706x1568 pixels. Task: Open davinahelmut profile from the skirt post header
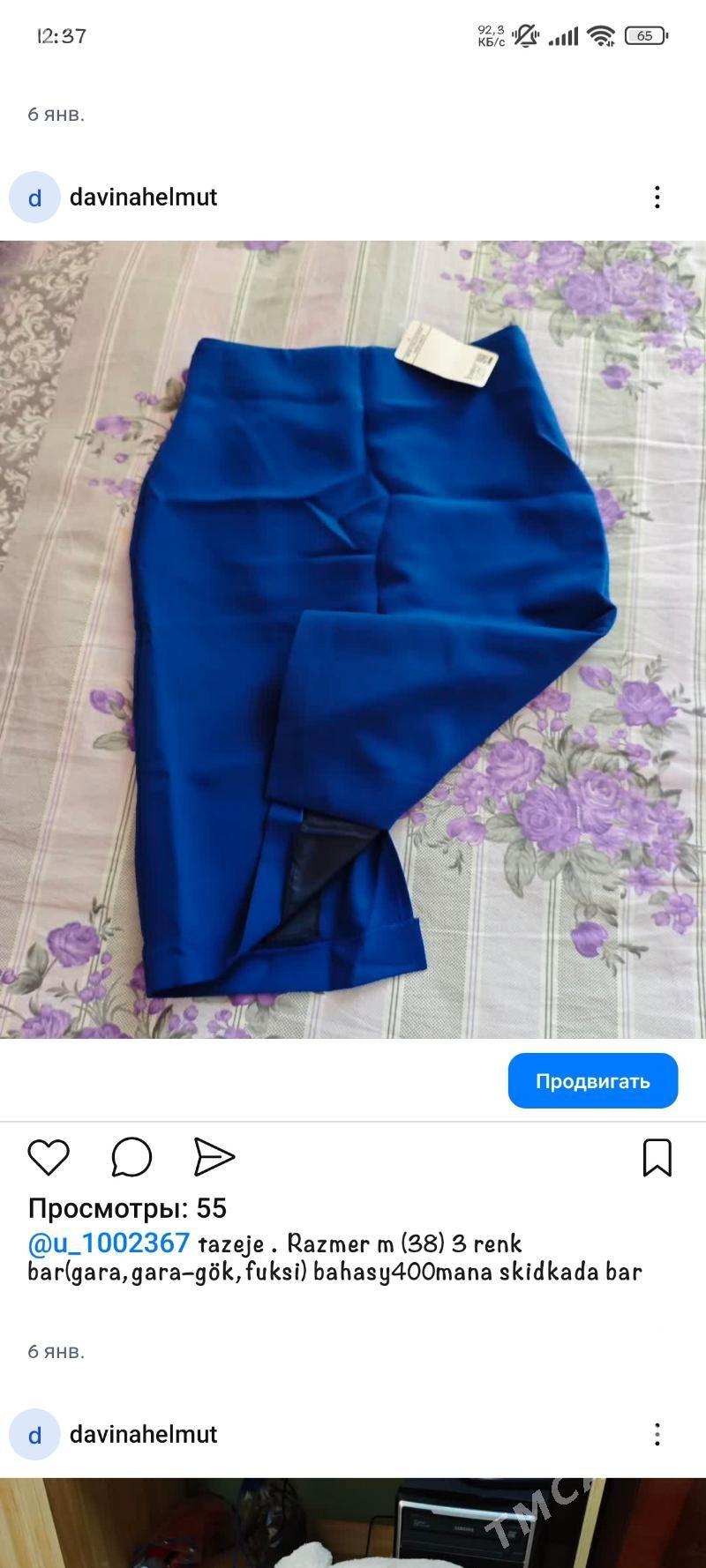point(143,198)
